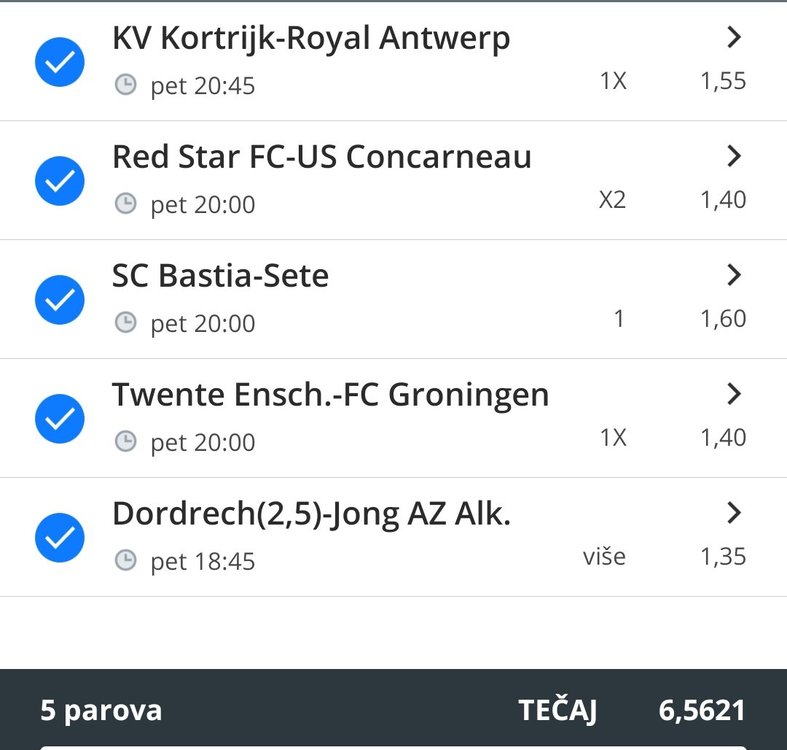The image size is (787, 750).
Task: Open details chevron for Dordrech-Jong AZ Alk.
Action: pos(734,513)
